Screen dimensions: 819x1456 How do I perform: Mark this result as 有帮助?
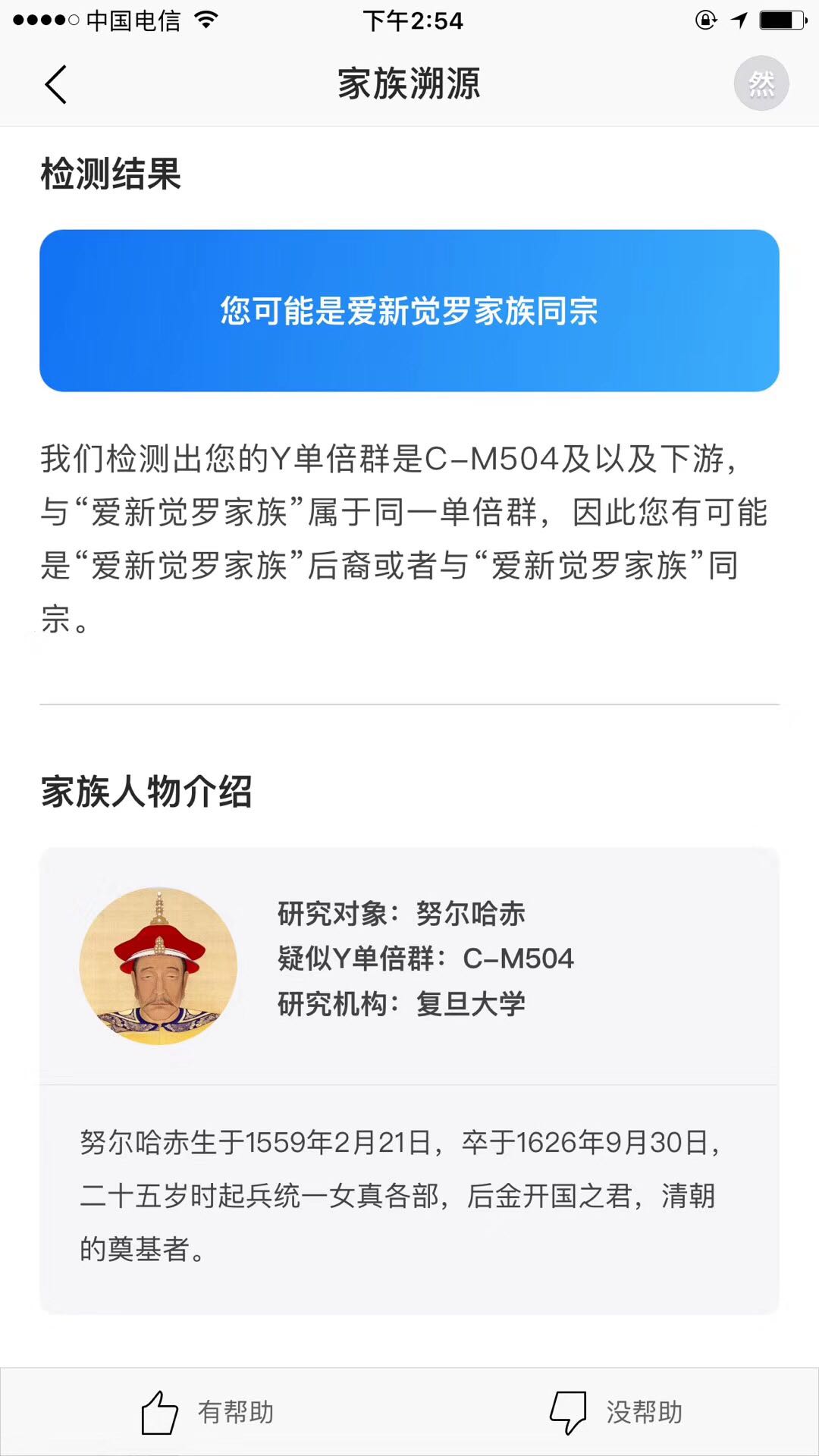206,1412
